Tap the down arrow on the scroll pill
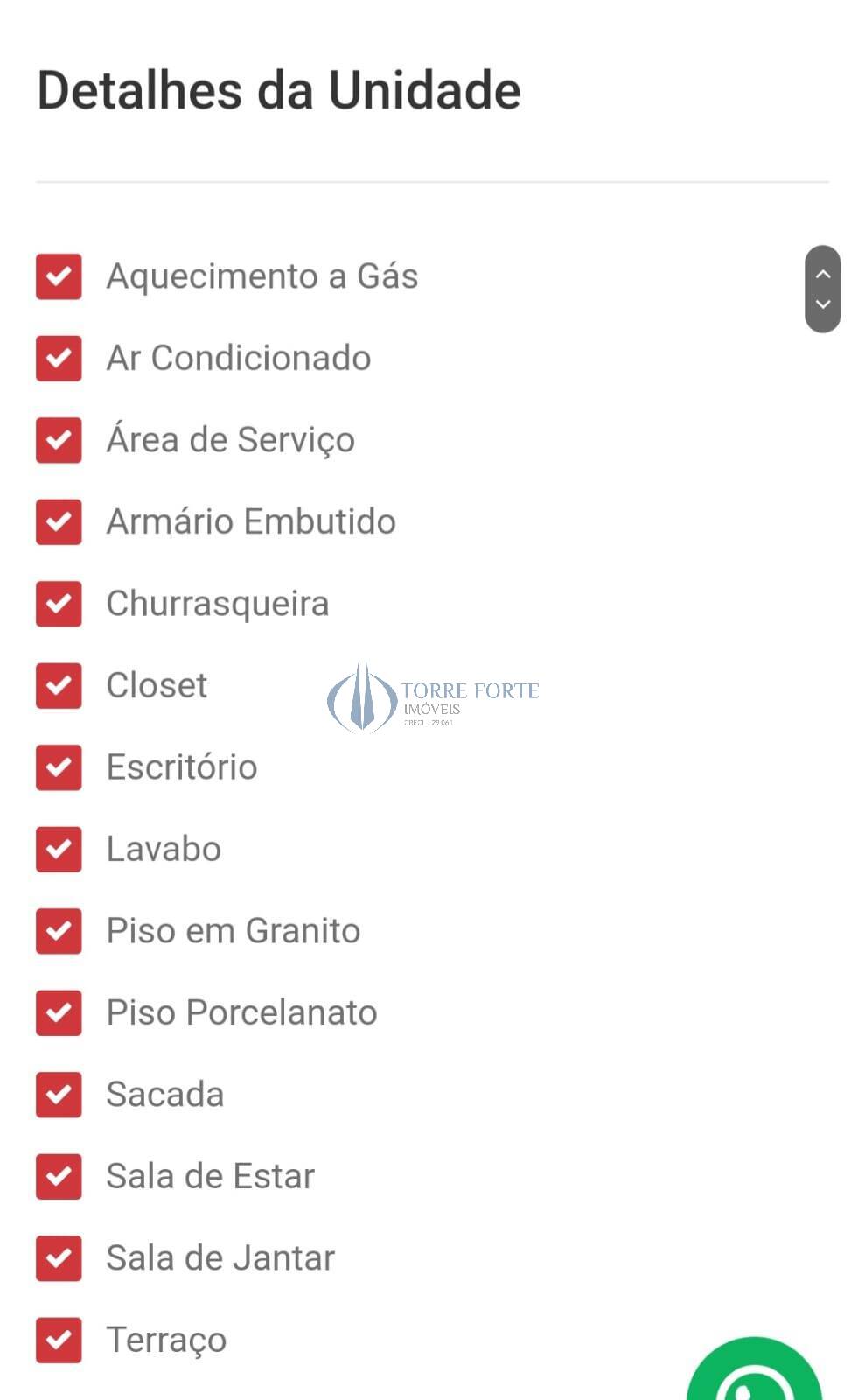 click(822, 304)
